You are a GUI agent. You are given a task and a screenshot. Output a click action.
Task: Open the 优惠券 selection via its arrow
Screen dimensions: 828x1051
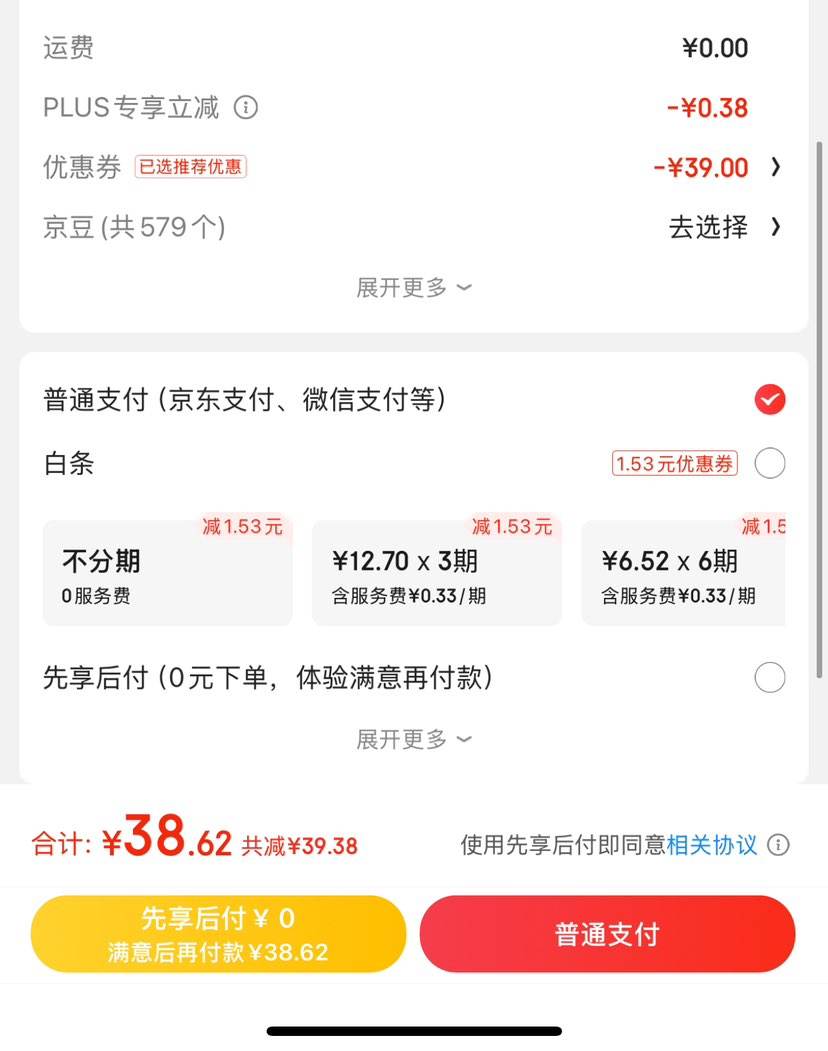[x=777, y=167]
